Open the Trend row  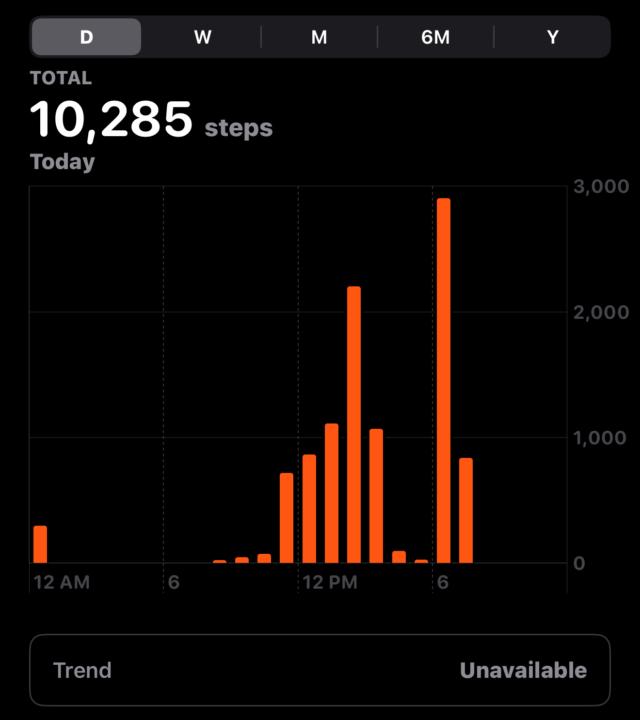coord(319,670)
